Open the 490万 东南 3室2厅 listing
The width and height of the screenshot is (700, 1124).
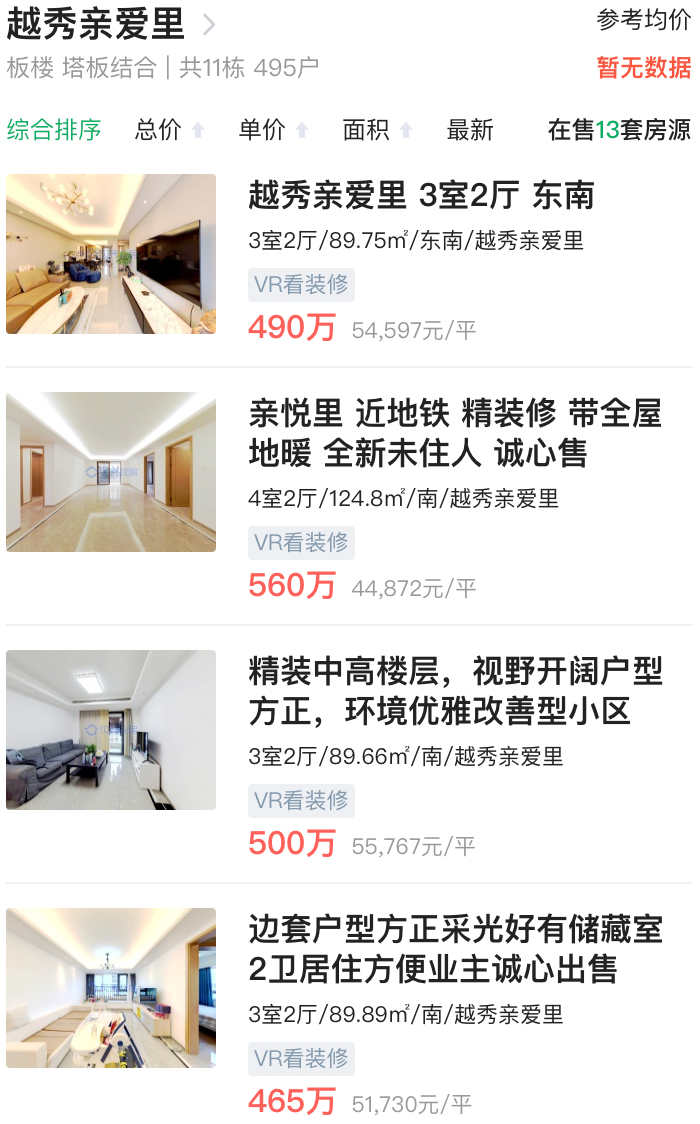(x=420, y=196)
